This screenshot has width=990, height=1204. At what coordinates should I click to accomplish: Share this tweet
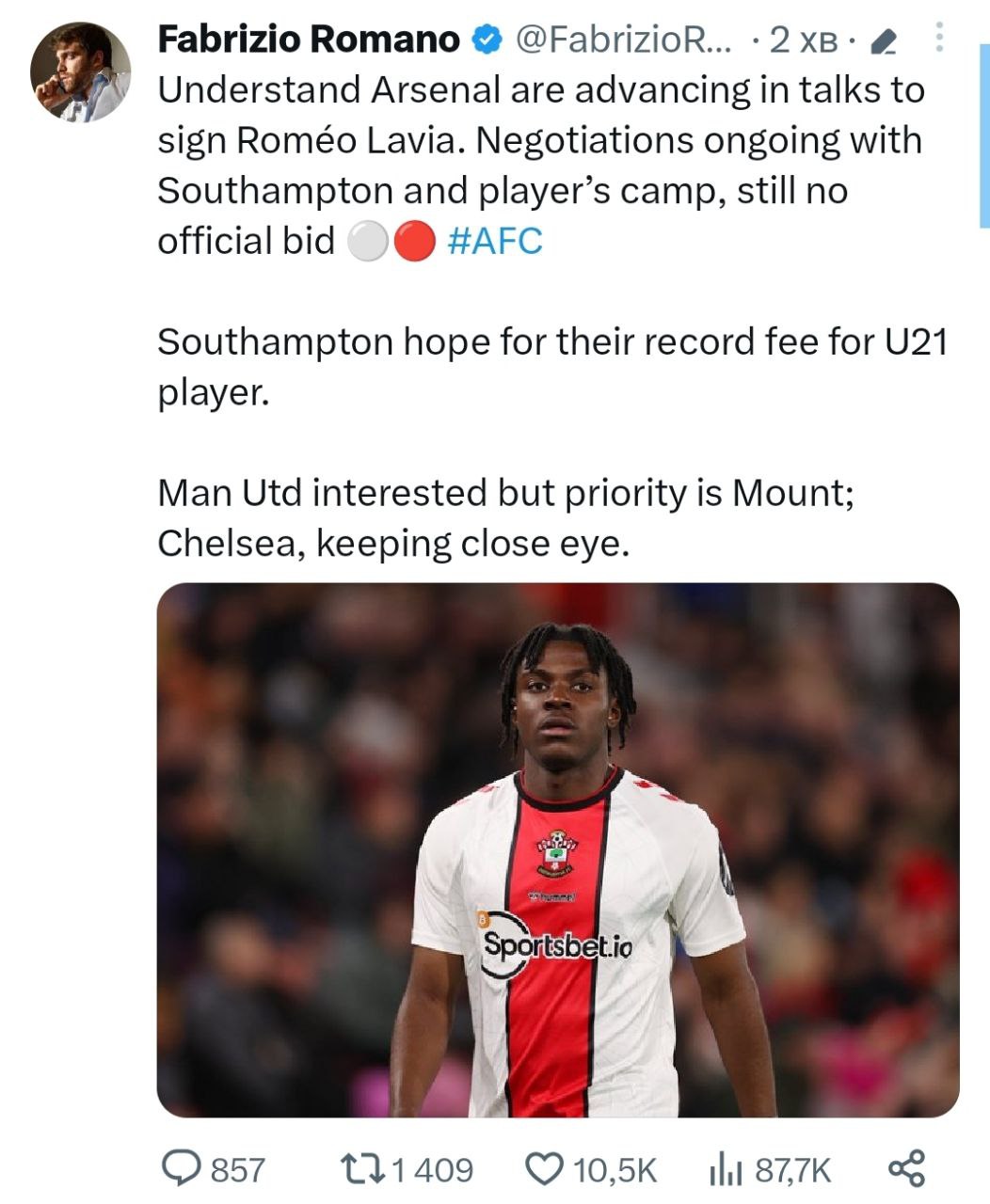[x=907, y=1169]
